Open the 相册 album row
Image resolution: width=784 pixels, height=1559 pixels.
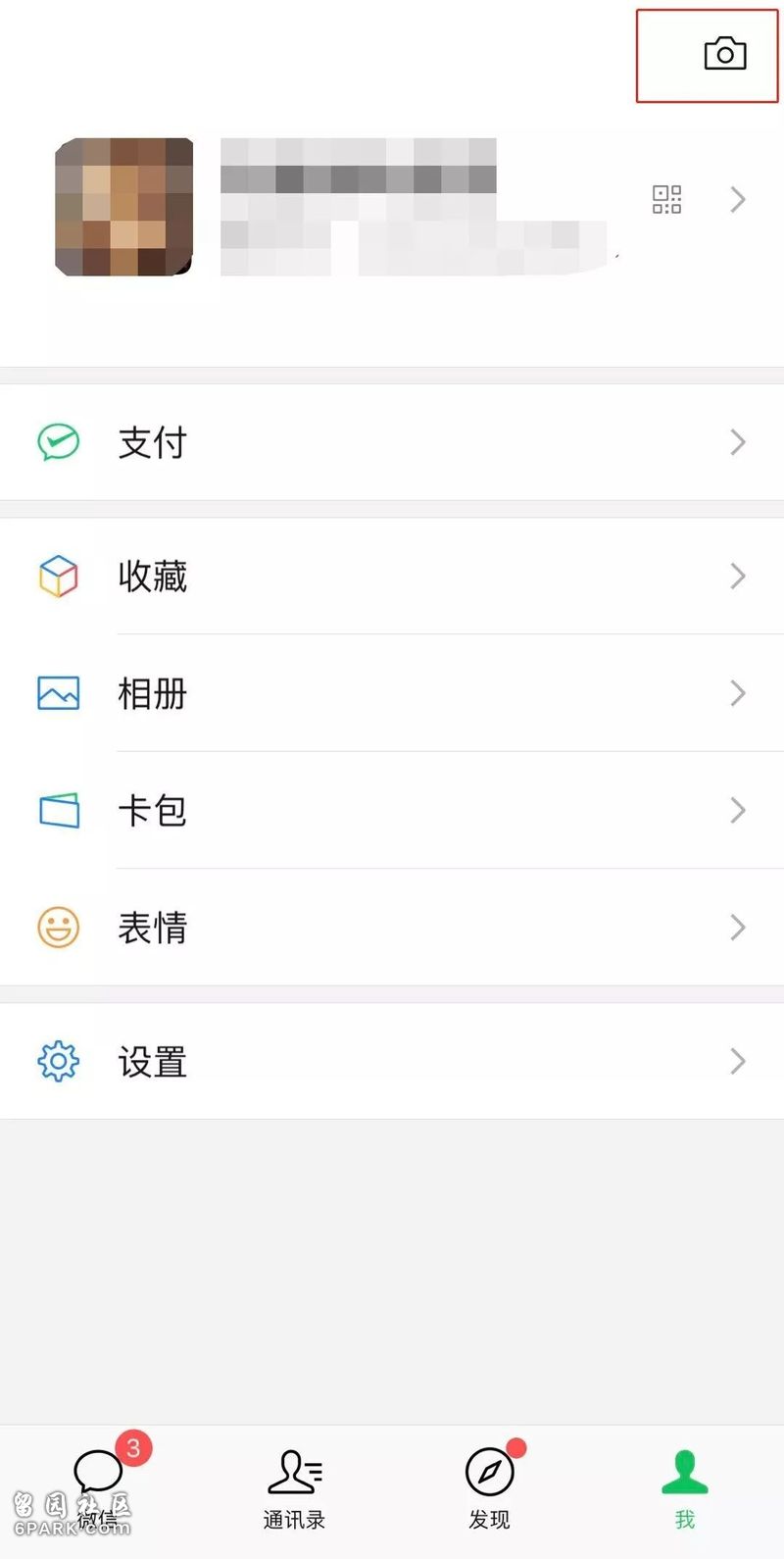[x=392, y=693]
